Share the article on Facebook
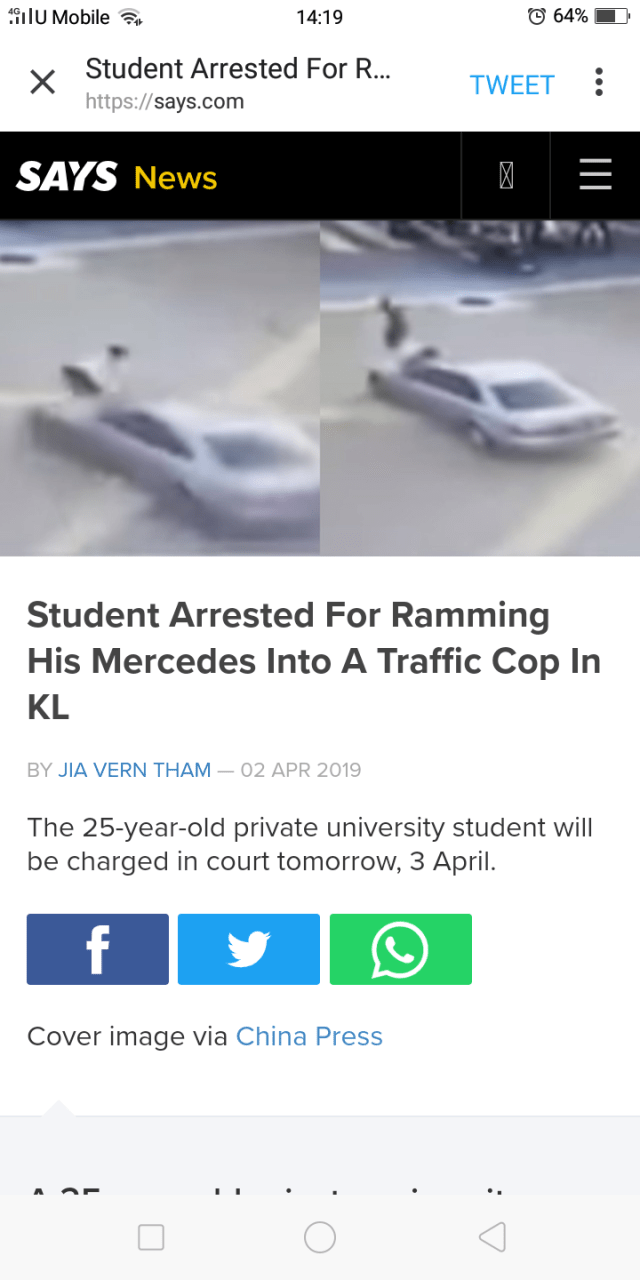Screen dimensions: 640x1280 (x=97, y=949)
